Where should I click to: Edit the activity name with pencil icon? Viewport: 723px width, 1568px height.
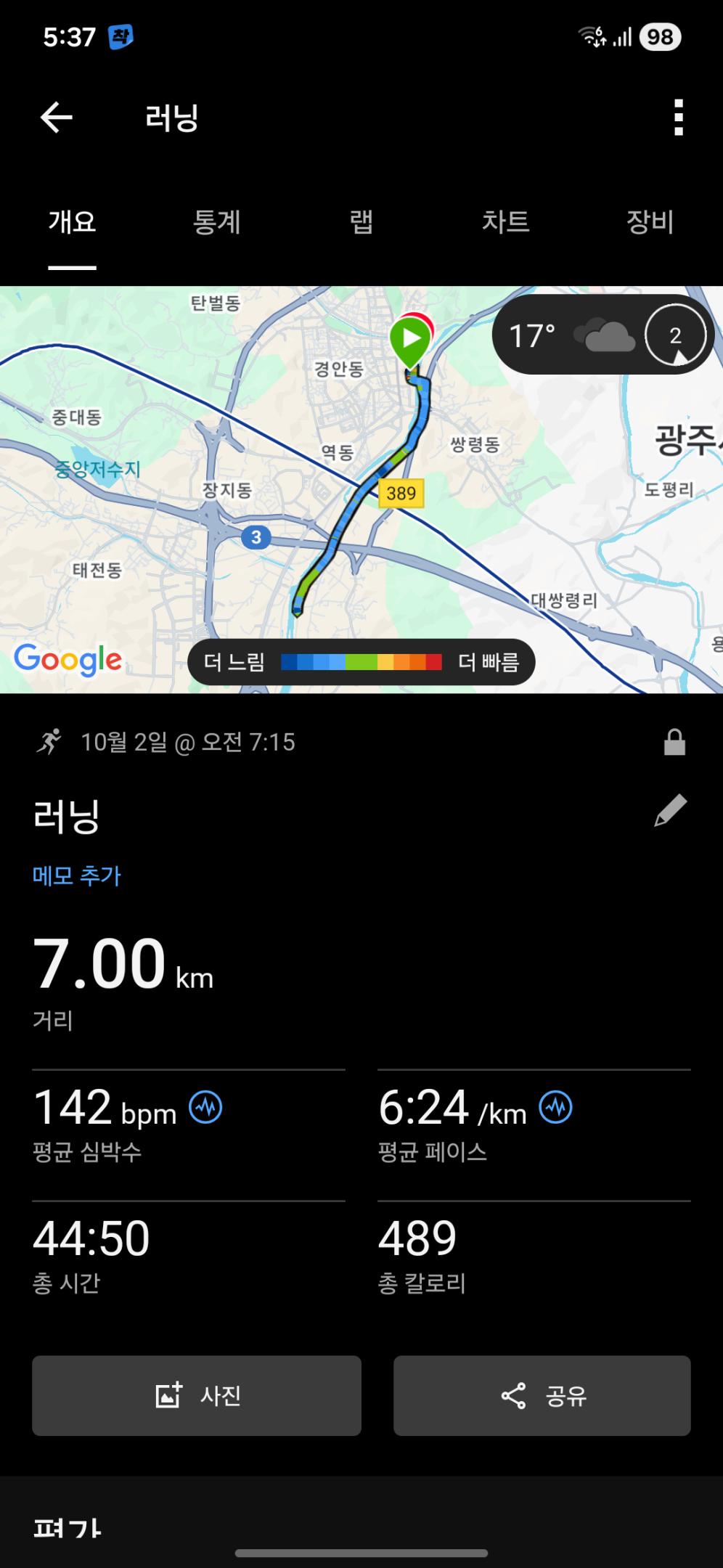click(670, 811)
